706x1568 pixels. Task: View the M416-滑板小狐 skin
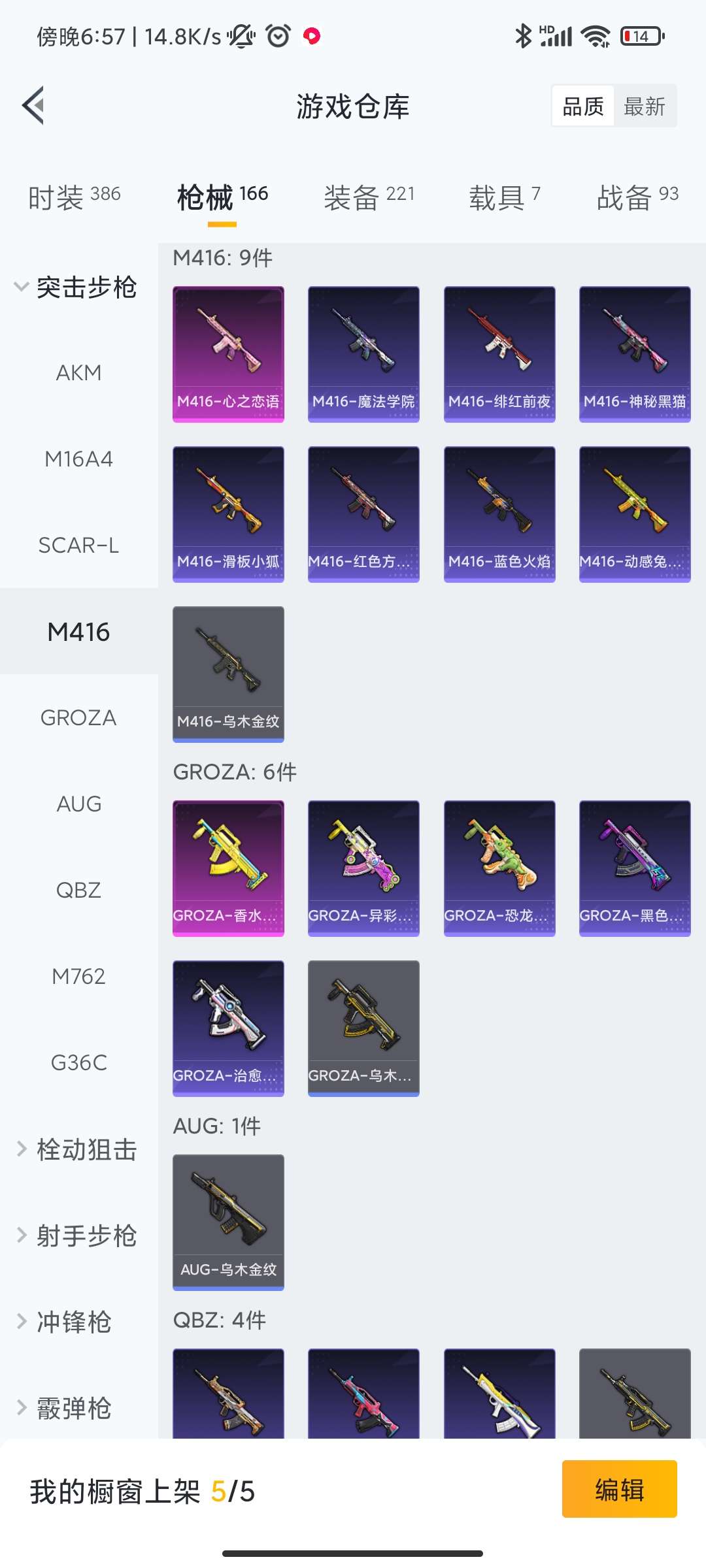228,514
